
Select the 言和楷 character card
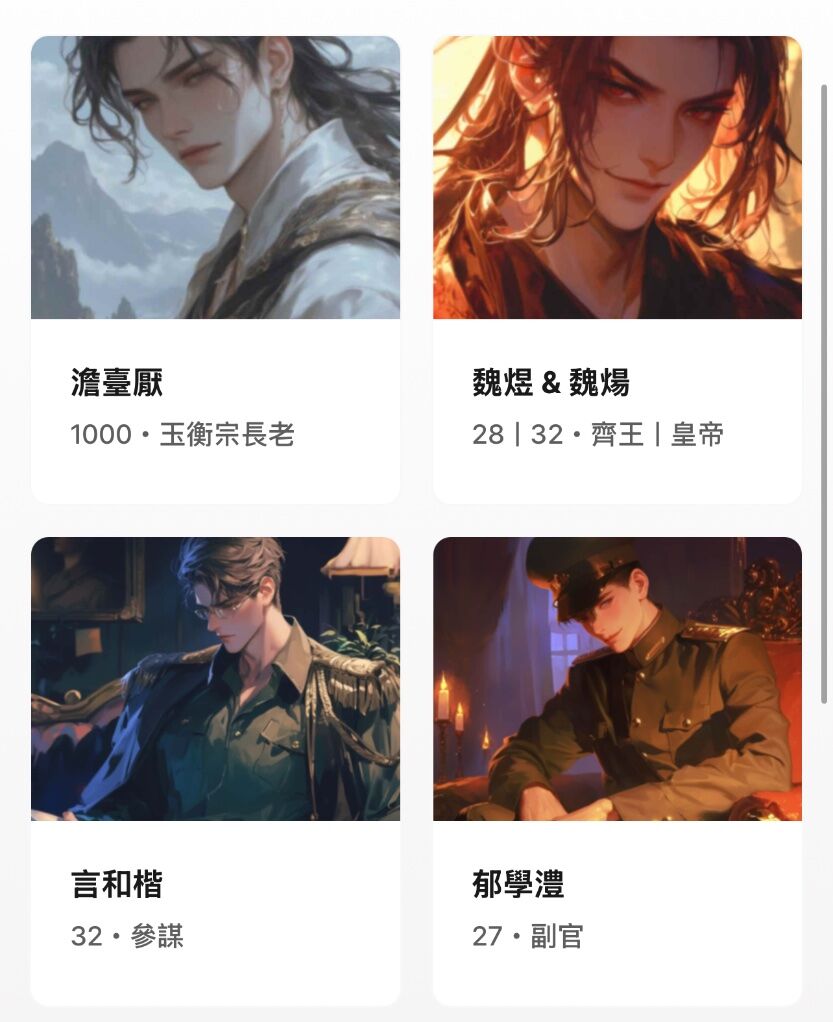(x=215, y=770)
